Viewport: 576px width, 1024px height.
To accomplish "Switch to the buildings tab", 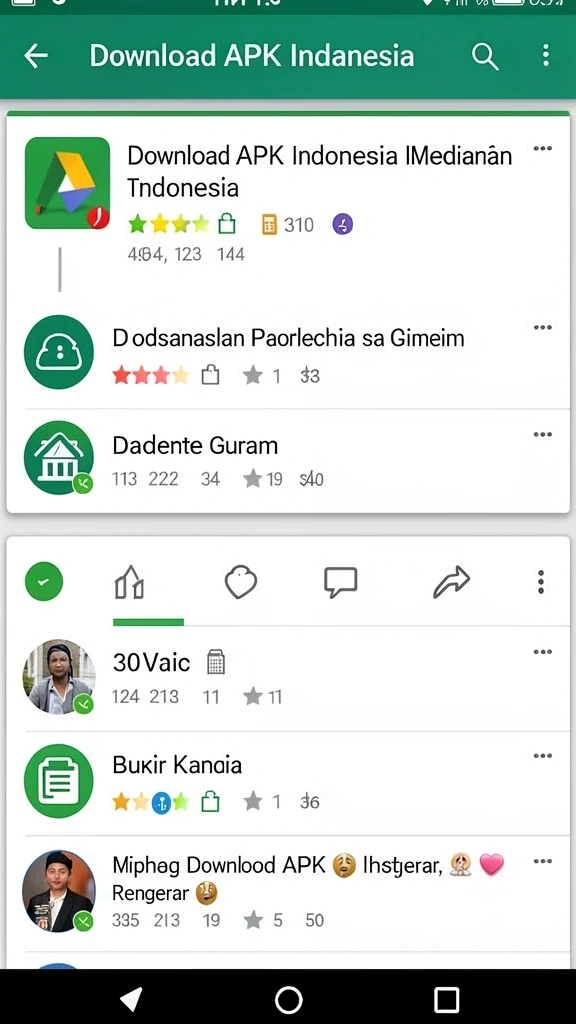I will click(129, 582).
